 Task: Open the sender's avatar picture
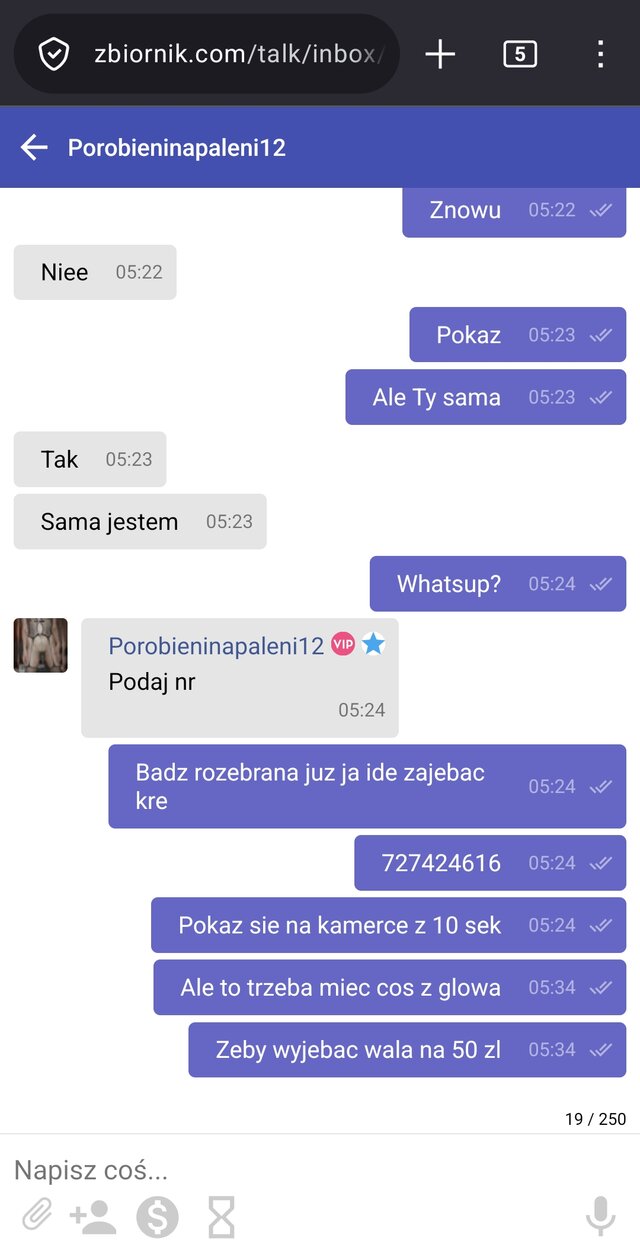pyautogui.click(x=41, y=645)
